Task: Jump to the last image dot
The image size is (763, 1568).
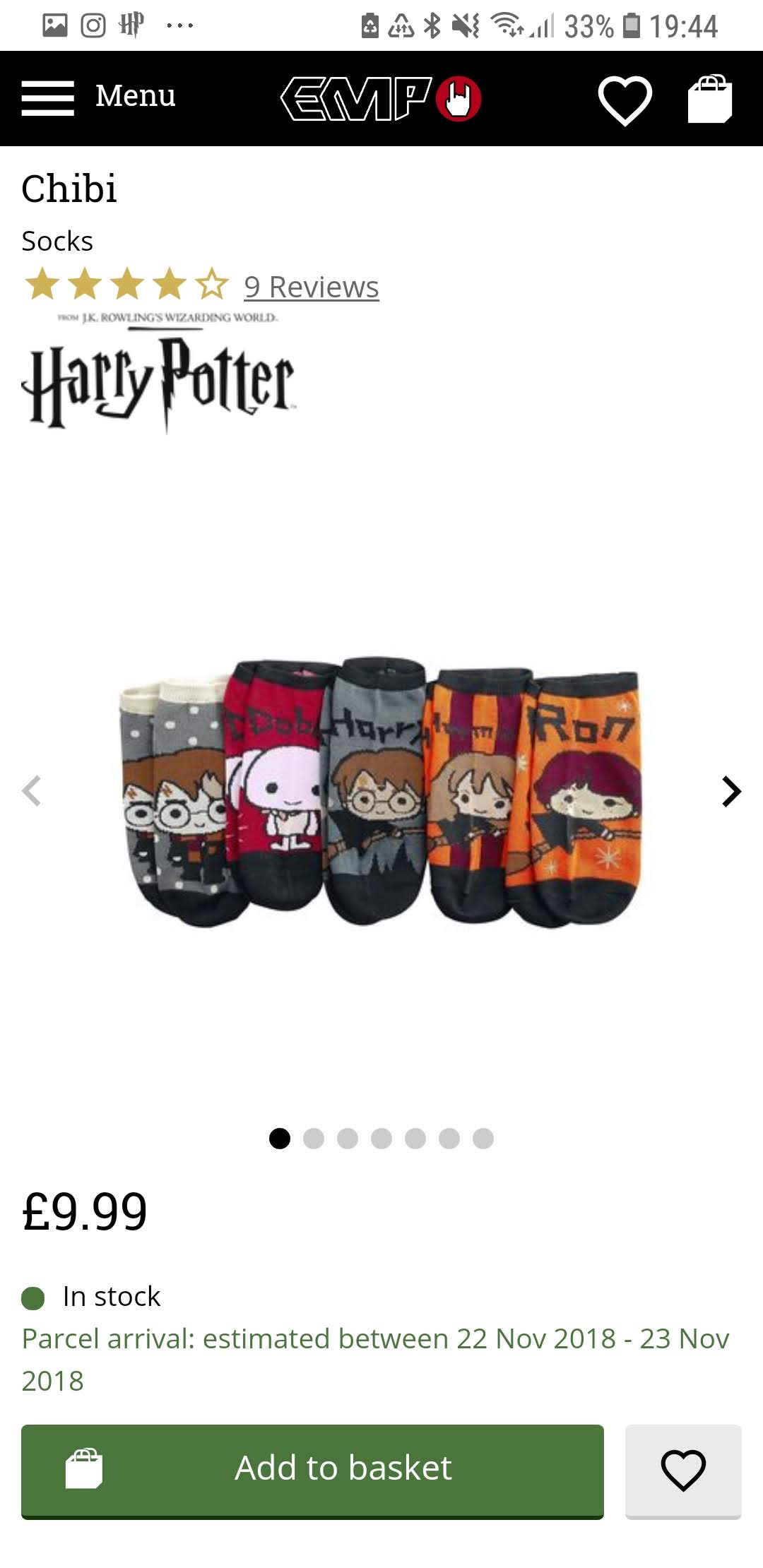Action: click(483, 1139)
